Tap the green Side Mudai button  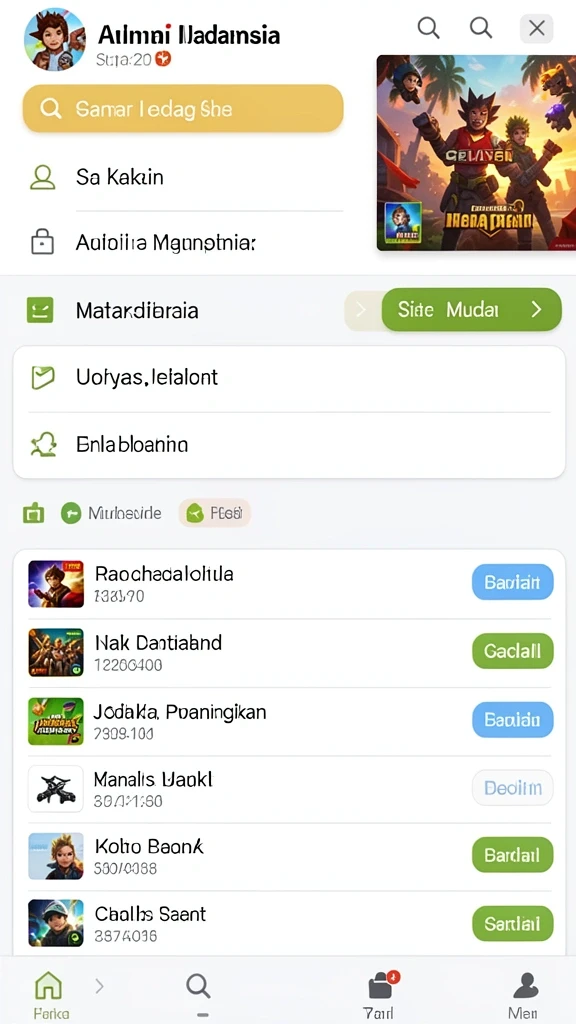pos(471,309)
